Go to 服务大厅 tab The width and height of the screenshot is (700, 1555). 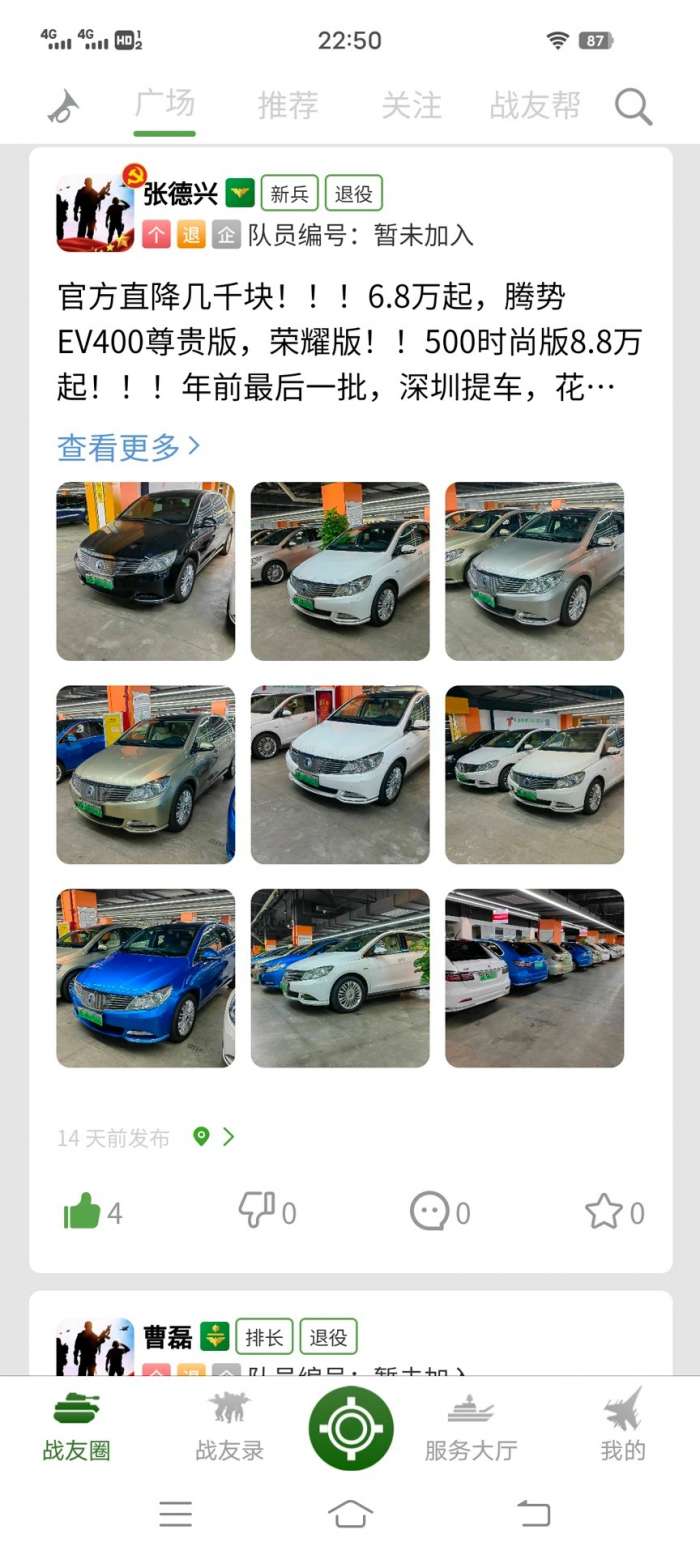pos(470,1427)
